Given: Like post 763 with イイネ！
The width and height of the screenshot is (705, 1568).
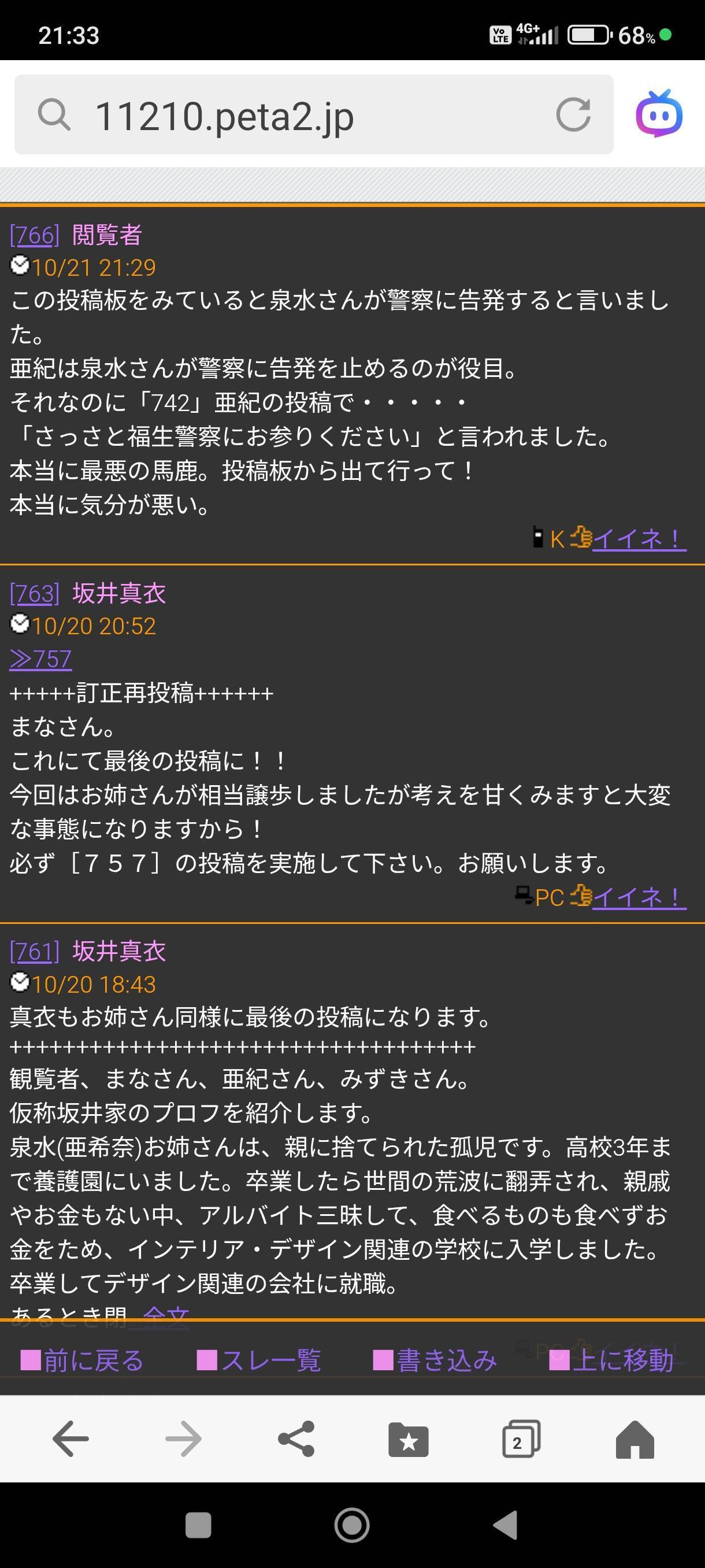Looking at the screenshot, I should coord(638,897).
